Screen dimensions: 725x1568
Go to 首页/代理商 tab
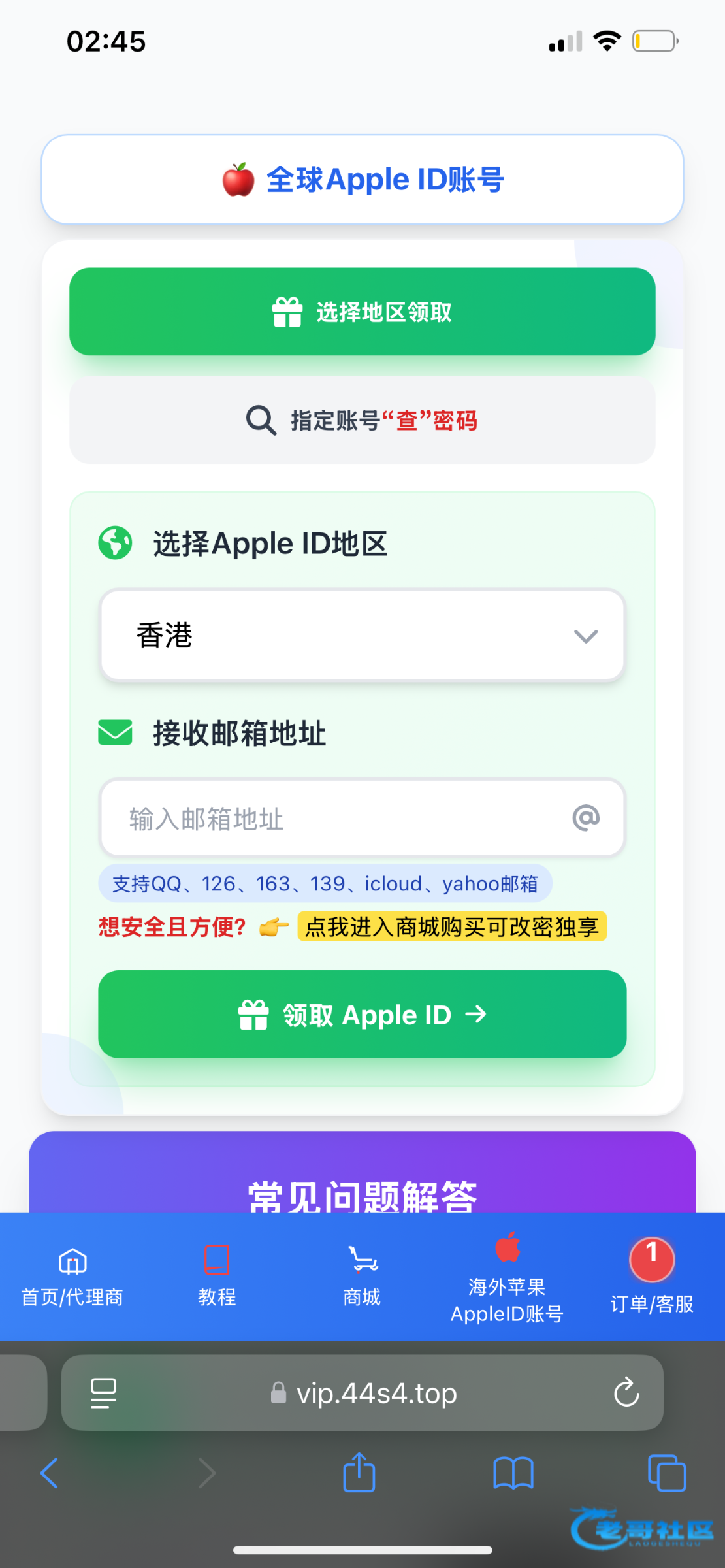[72, 1277]
